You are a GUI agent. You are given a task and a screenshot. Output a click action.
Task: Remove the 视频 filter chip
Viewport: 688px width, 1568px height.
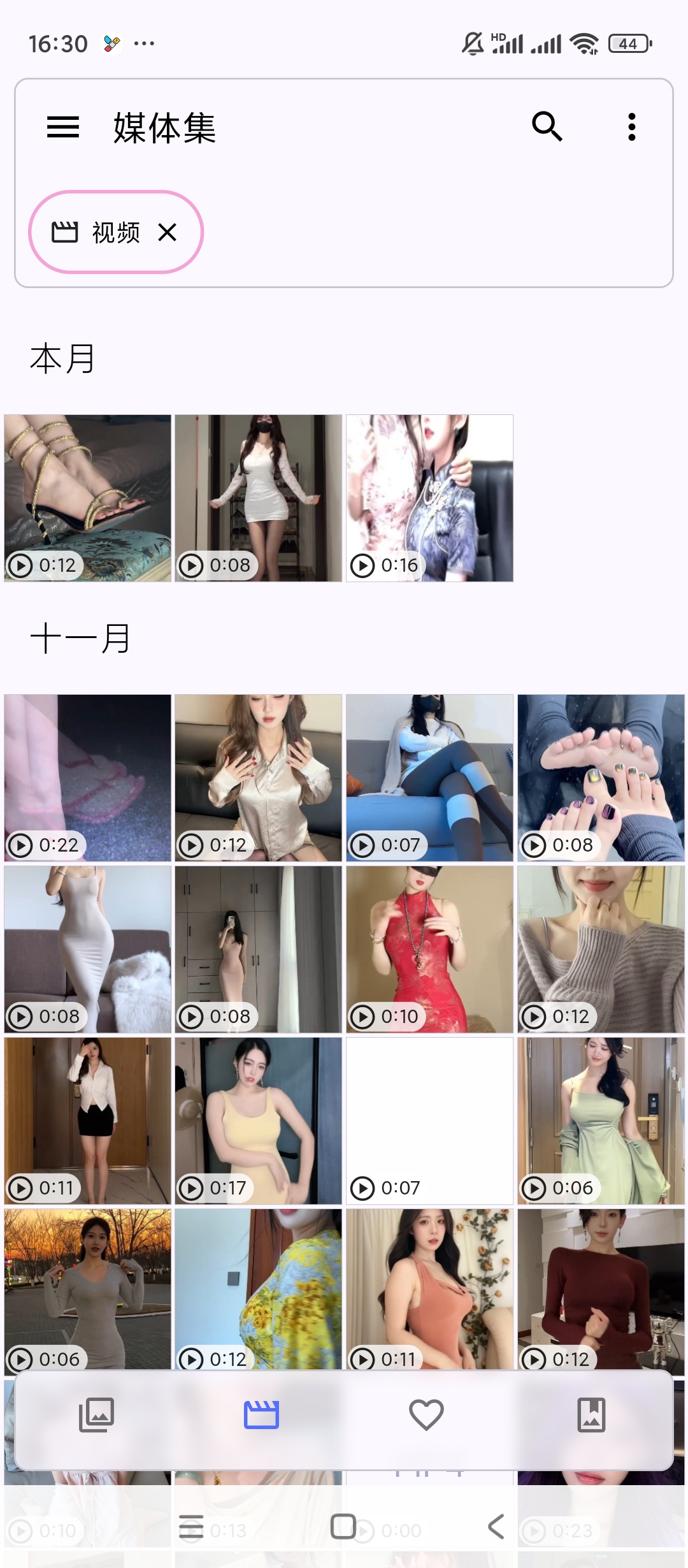[x=168, y=233]
